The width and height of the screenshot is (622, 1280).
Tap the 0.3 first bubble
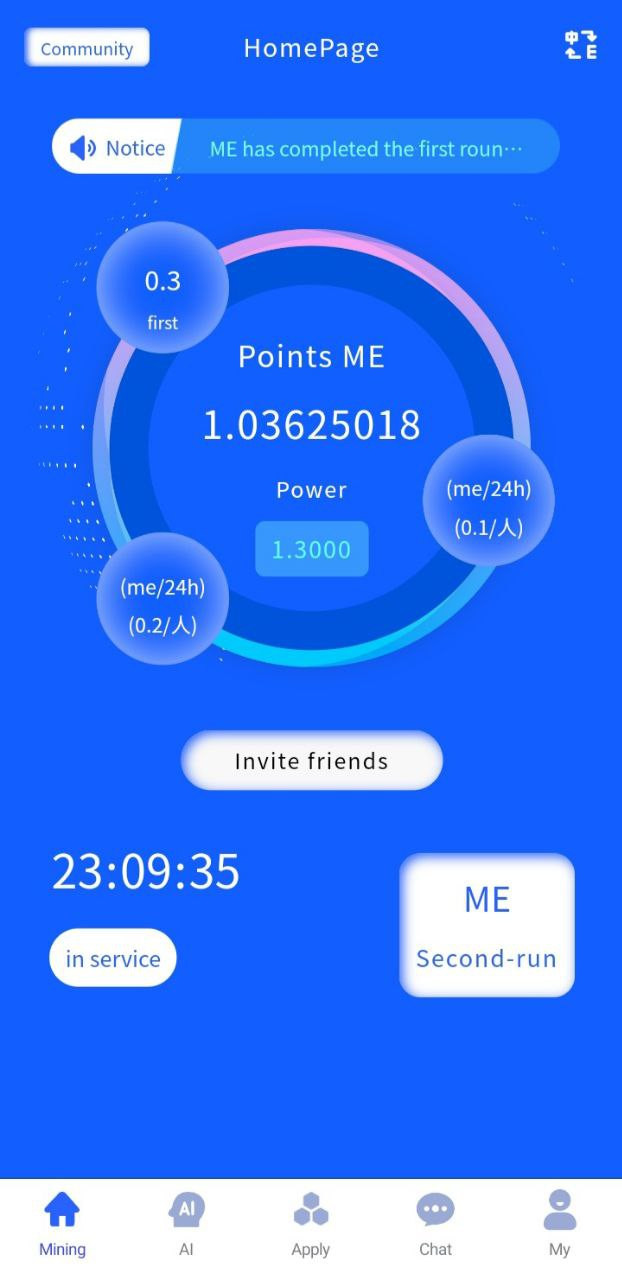click(x=162, y=287)
